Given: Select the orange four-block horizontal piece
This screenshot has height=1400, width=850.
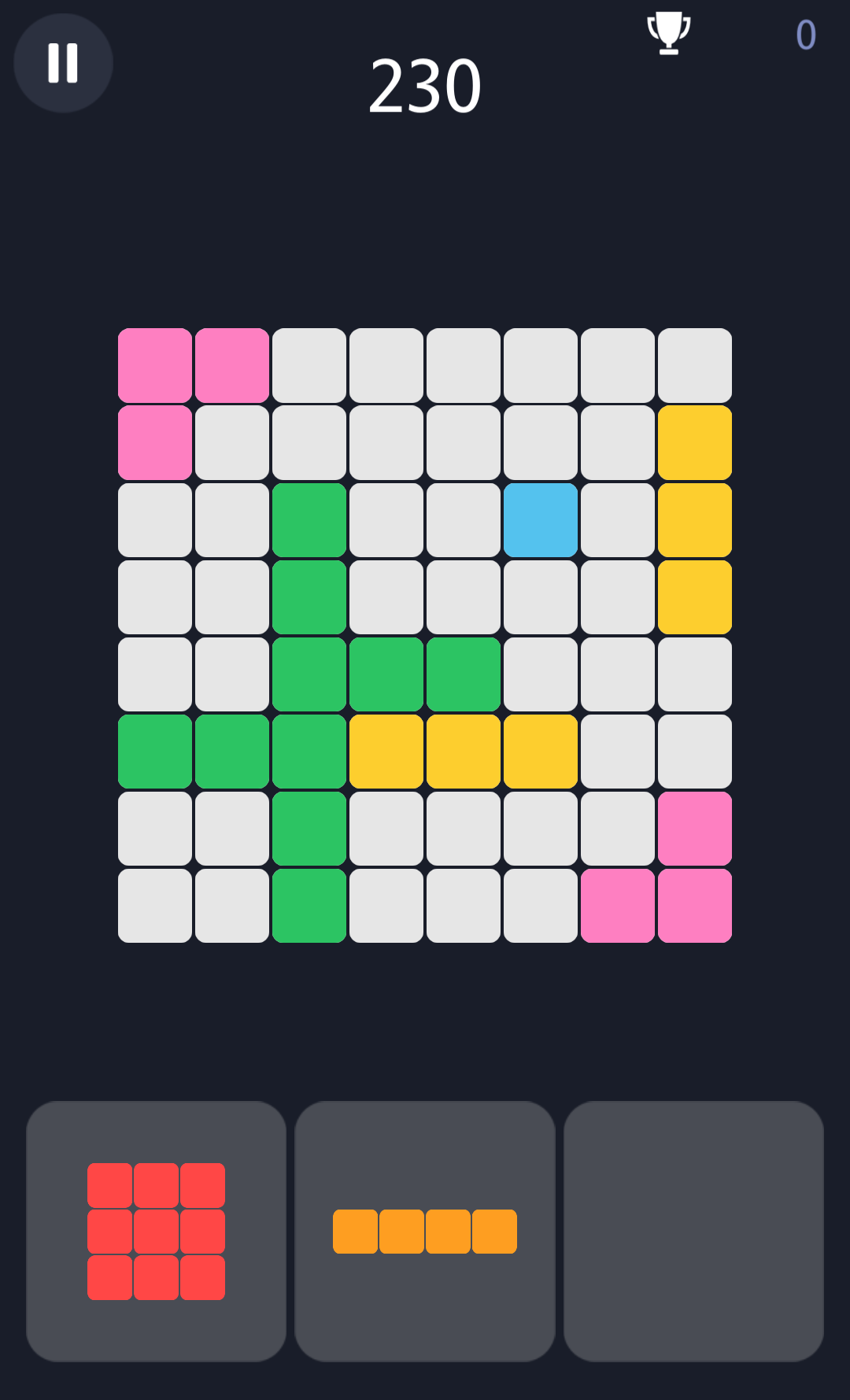Looking at the screenshot, I should tap(425, 1231).
